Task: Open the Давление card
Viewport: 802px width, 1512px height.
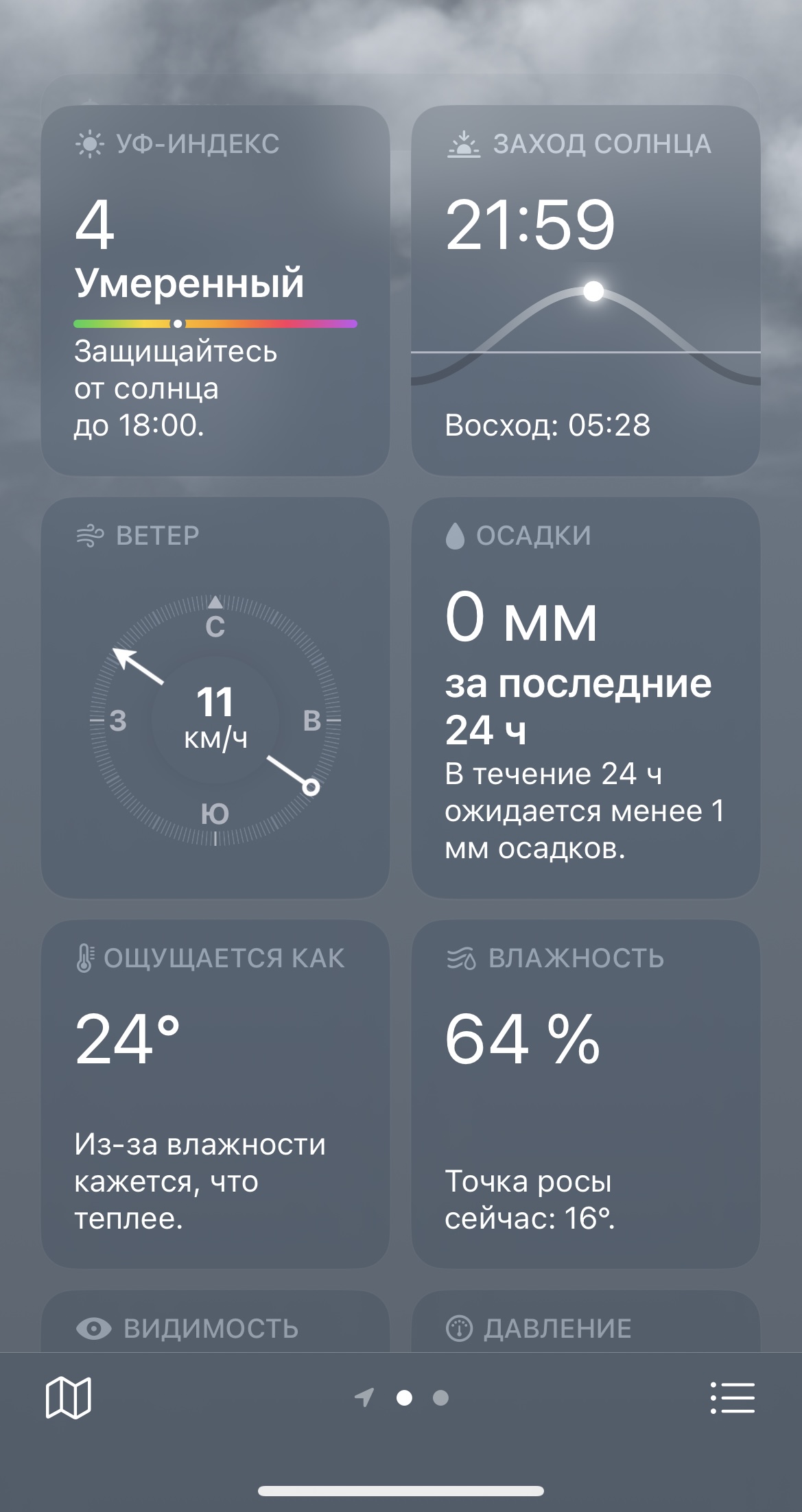Action: point(585,1327)
